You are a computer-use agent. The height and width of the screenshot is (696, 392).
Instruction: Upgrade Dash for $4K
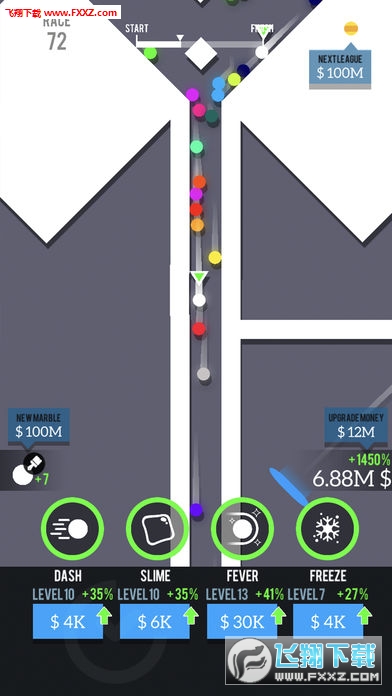tap(68, 621)
